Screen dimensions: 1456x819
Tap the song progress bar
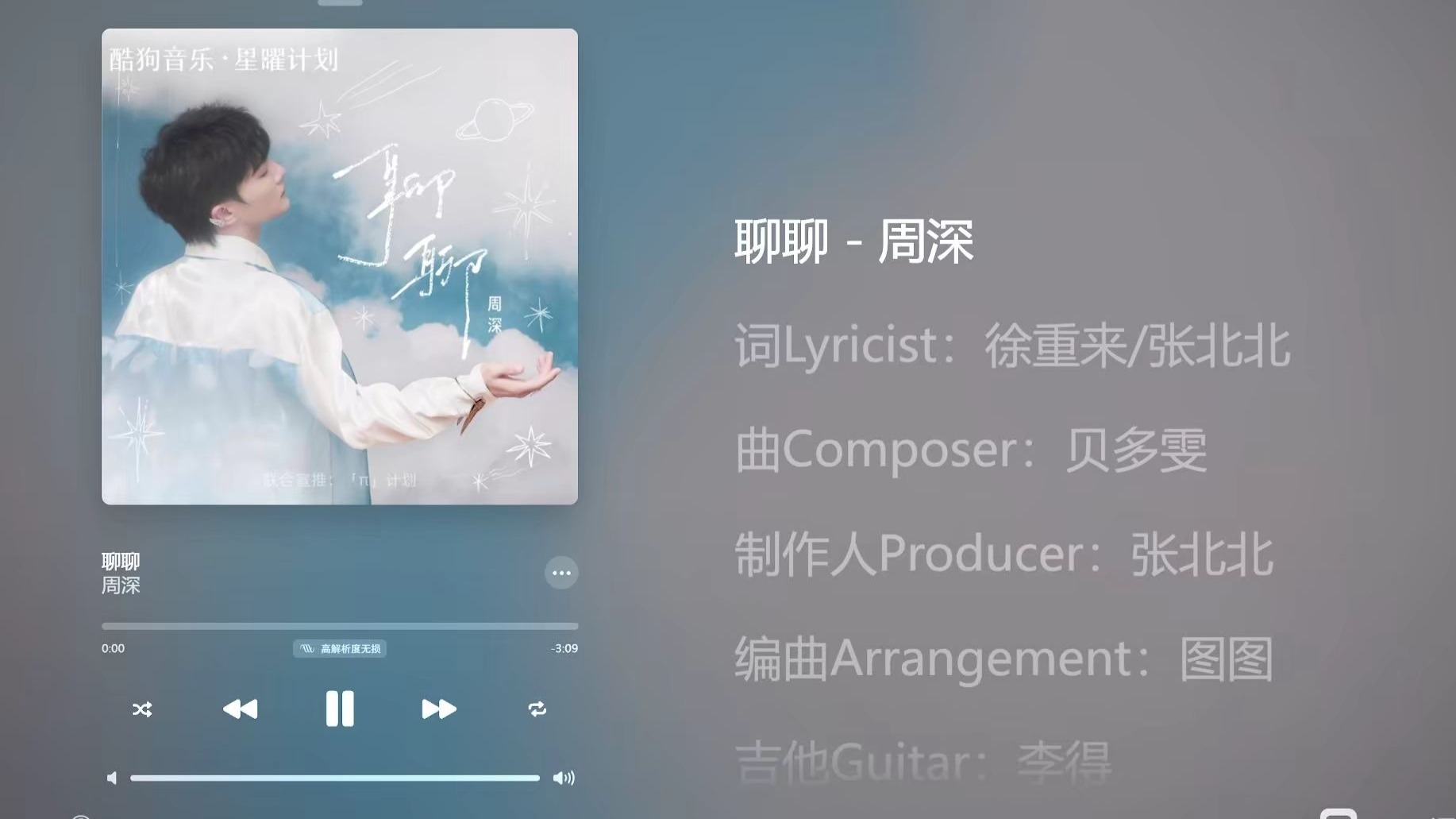click(x=340, y=626)
